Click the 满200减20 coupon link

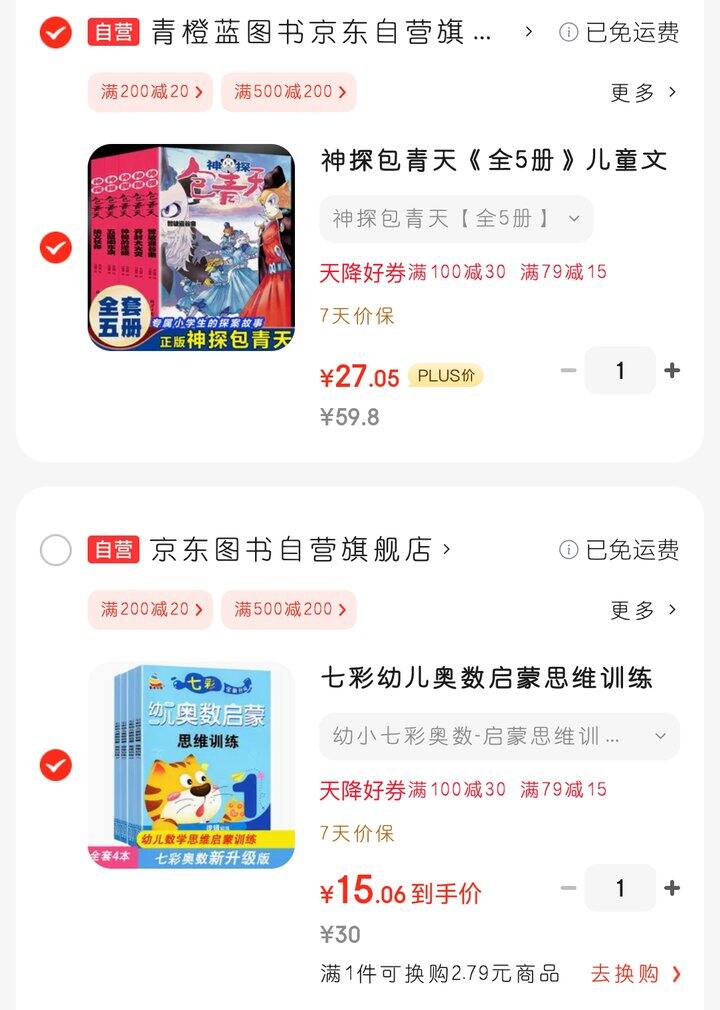(x=150, y=92)
